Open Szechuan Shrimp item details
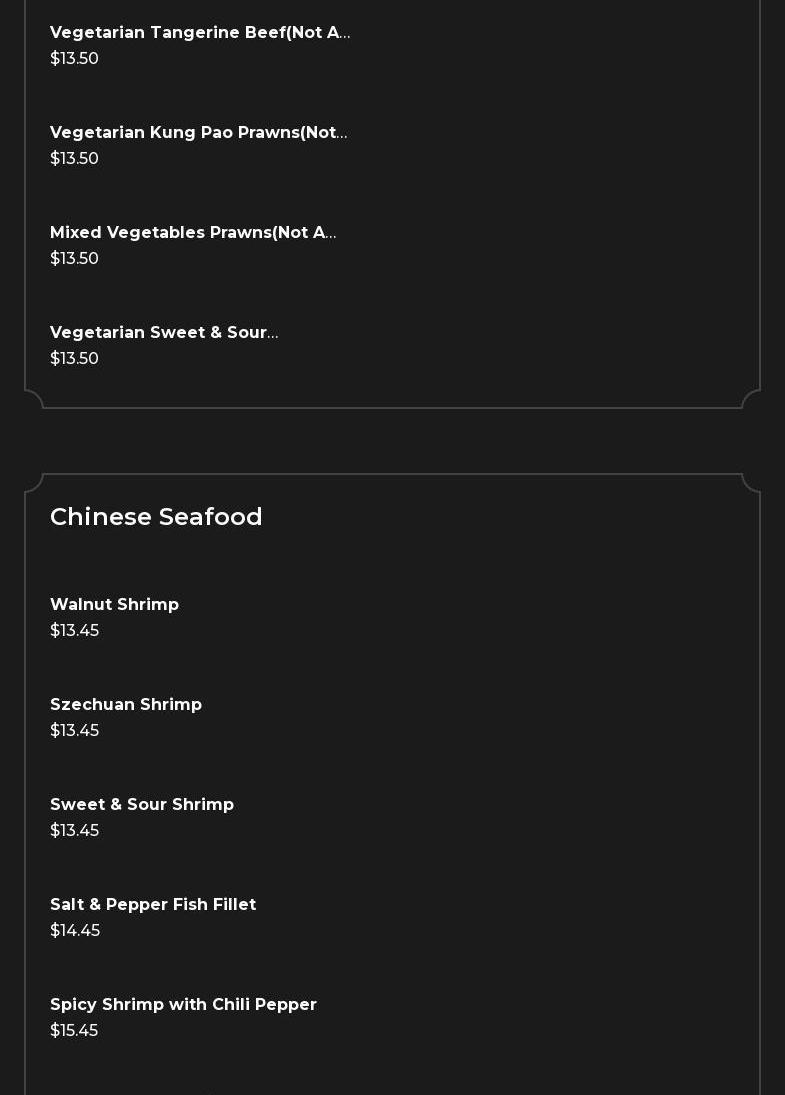The image size is (785, 1095). coord(126,705)
